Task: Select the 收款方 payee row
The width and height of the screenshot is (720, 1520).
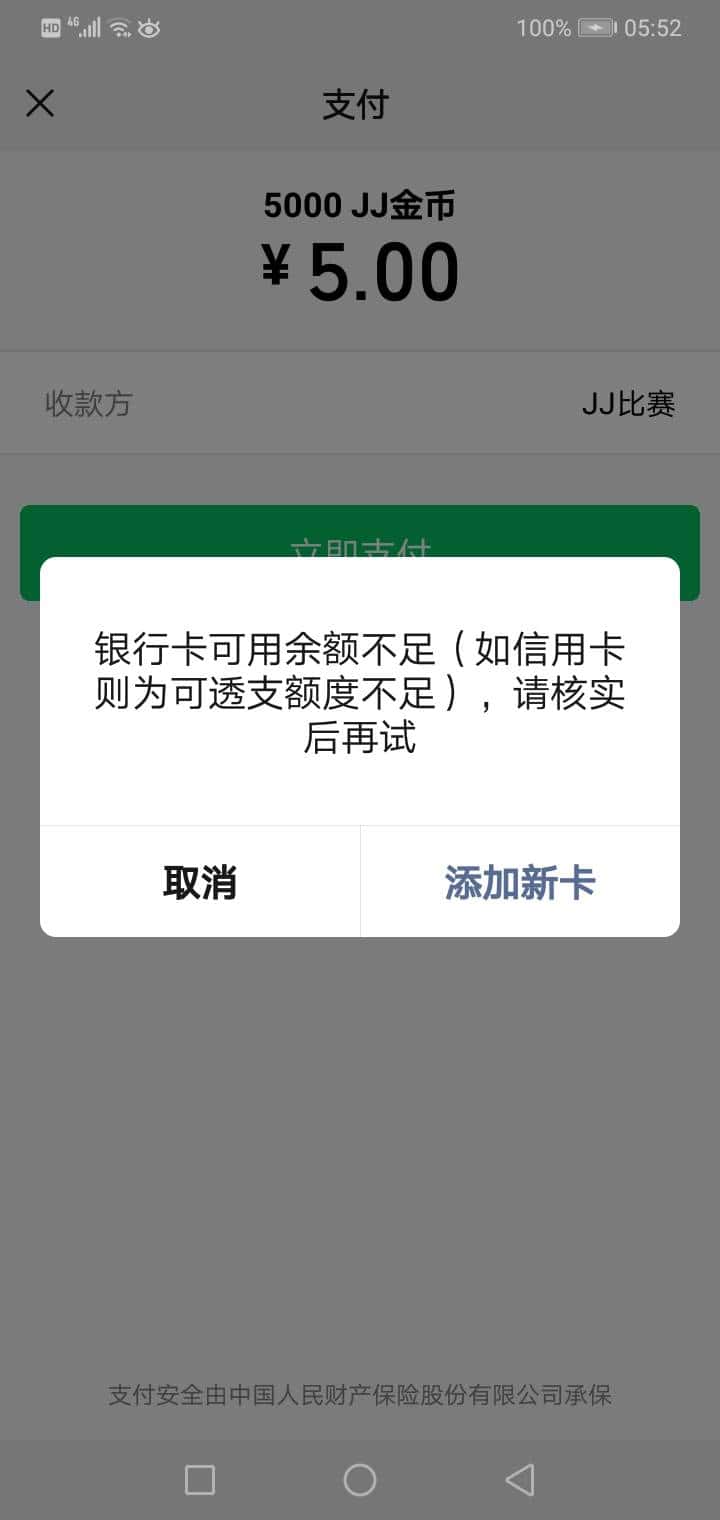Action: [89, 404]
